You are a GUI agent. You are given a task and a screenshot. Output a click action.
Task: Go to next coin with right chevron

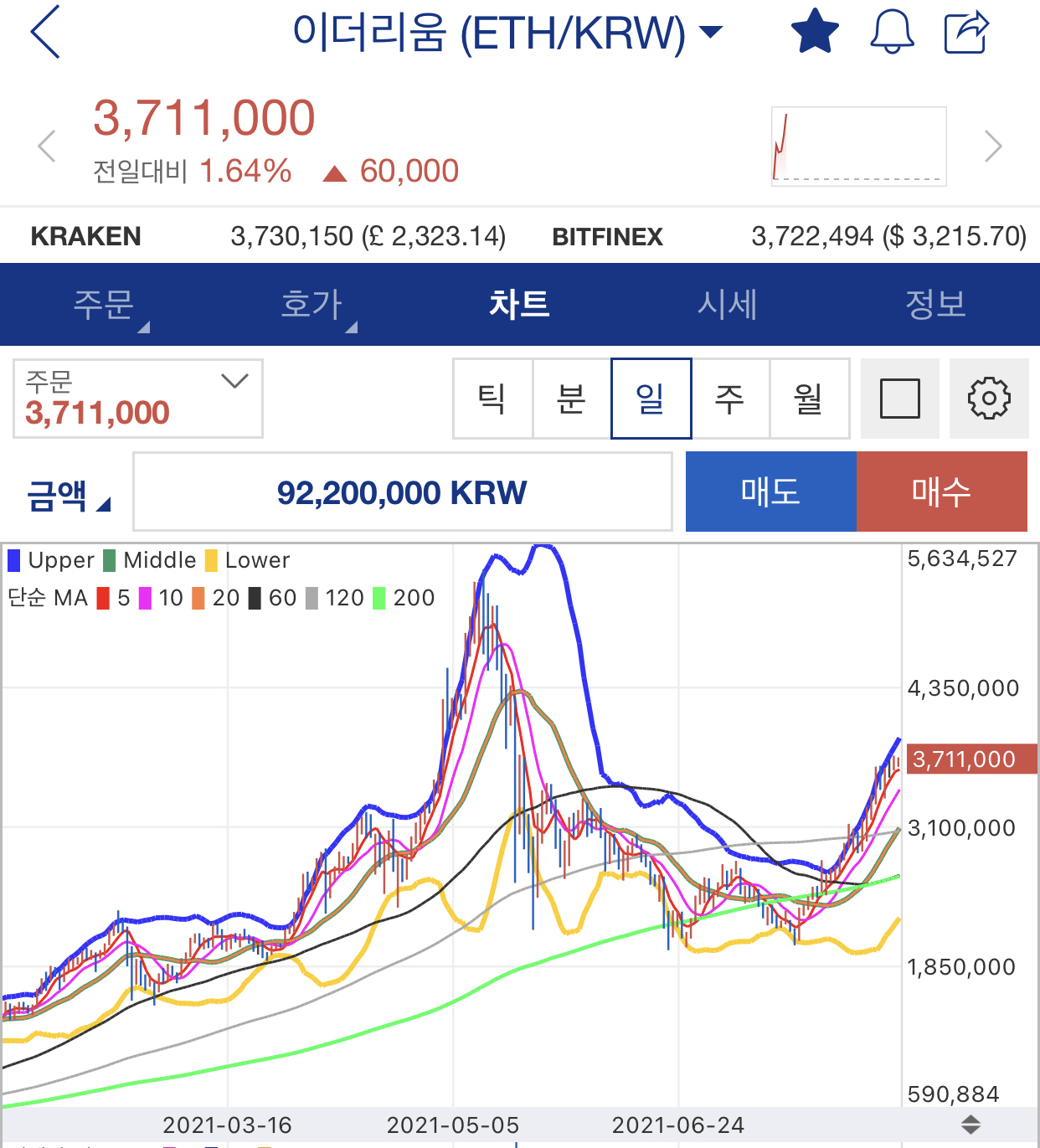[993, 147]
